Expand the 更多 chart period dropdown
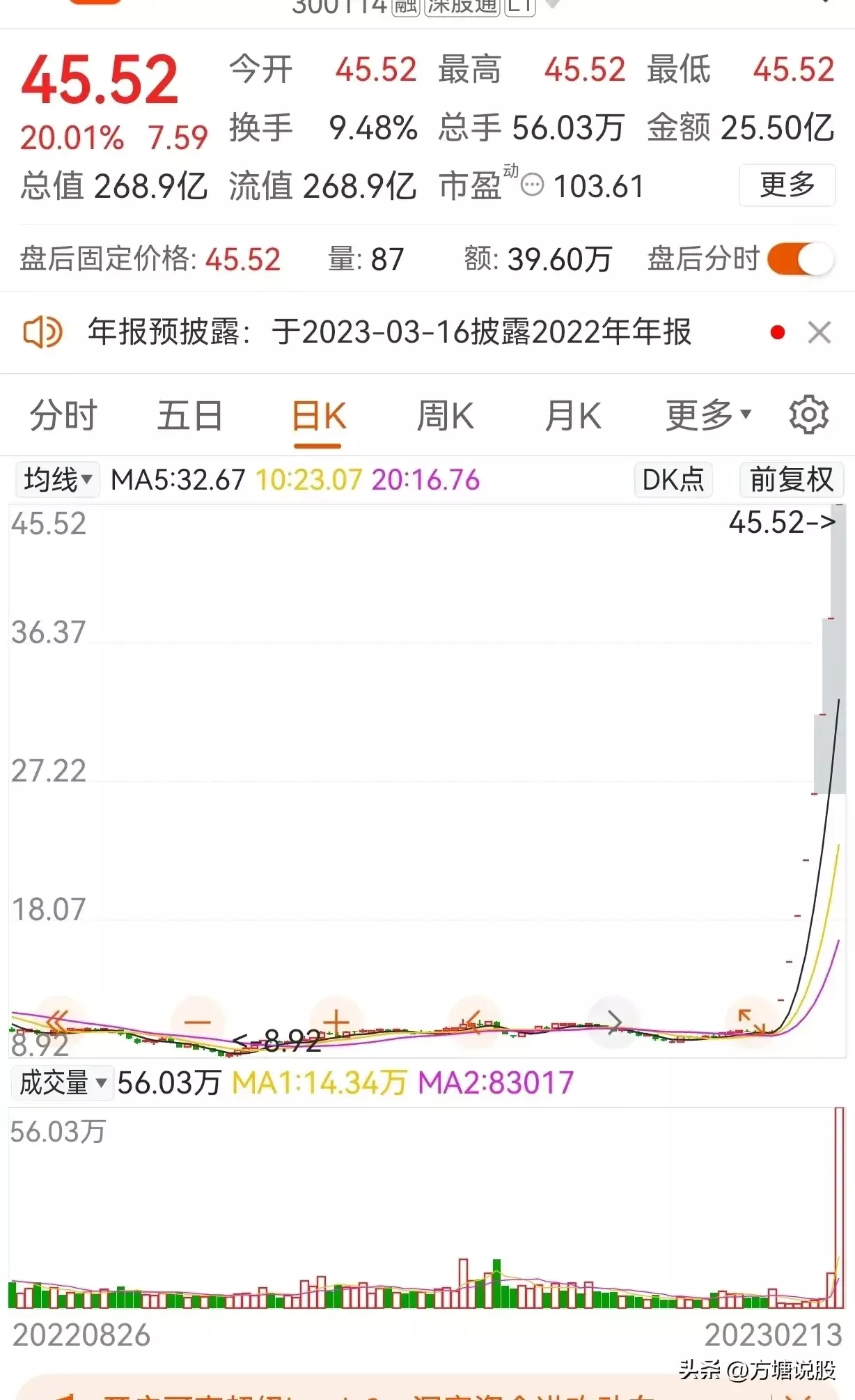Viewport: 855px width, 1400px height. pos(707,417)
